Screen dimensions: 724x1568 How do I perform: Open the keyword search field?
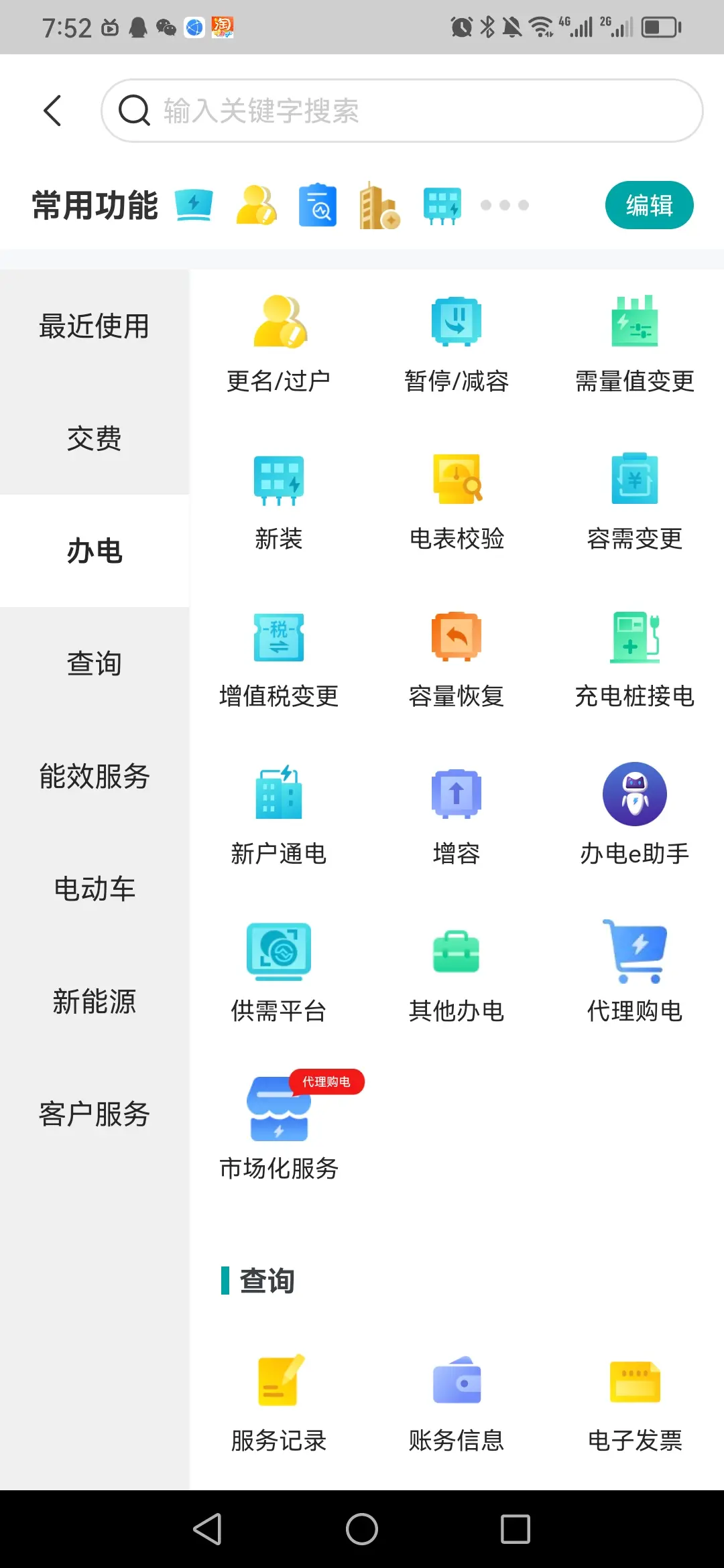(x=402, y=111)
